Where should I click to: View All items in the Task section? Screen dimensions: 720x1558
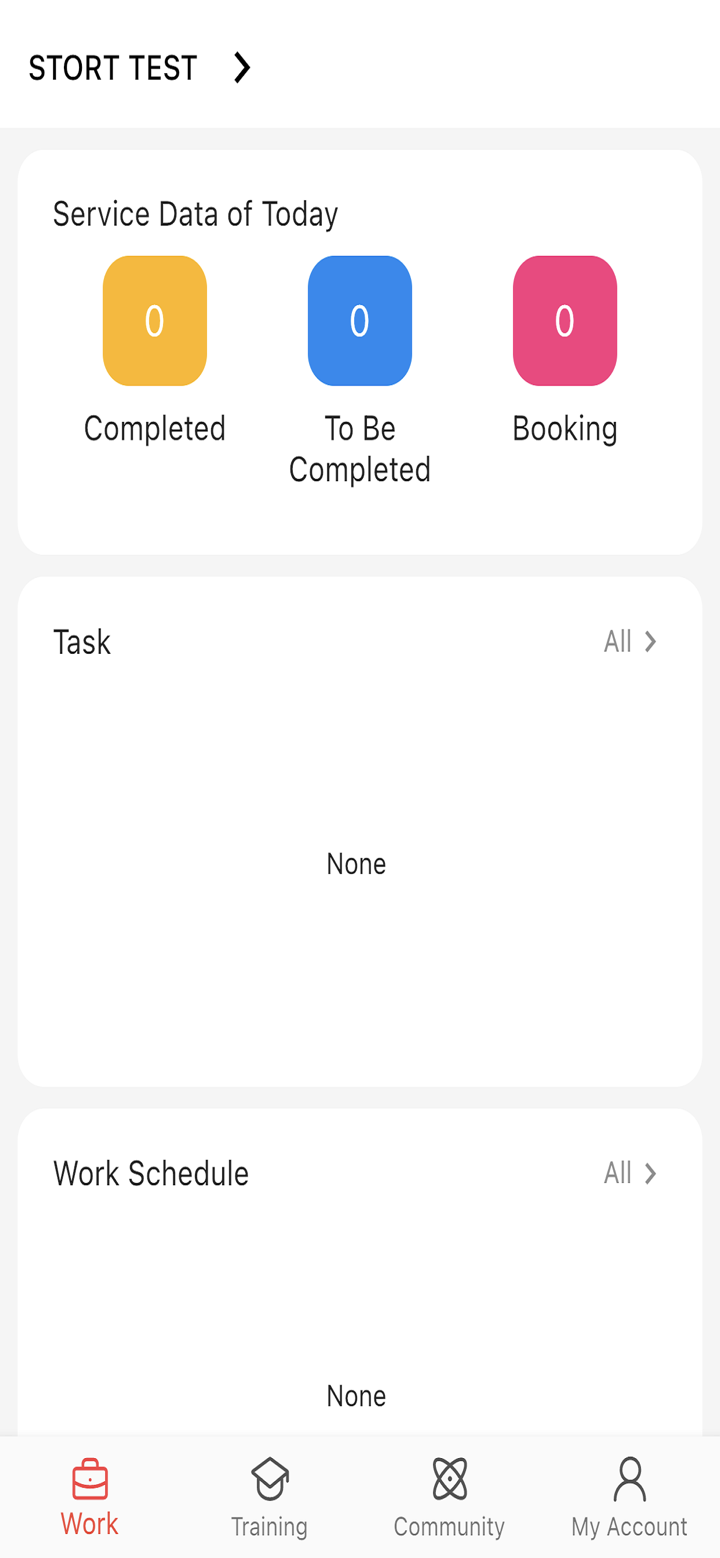pyautogui.click(x=616, y=641)
